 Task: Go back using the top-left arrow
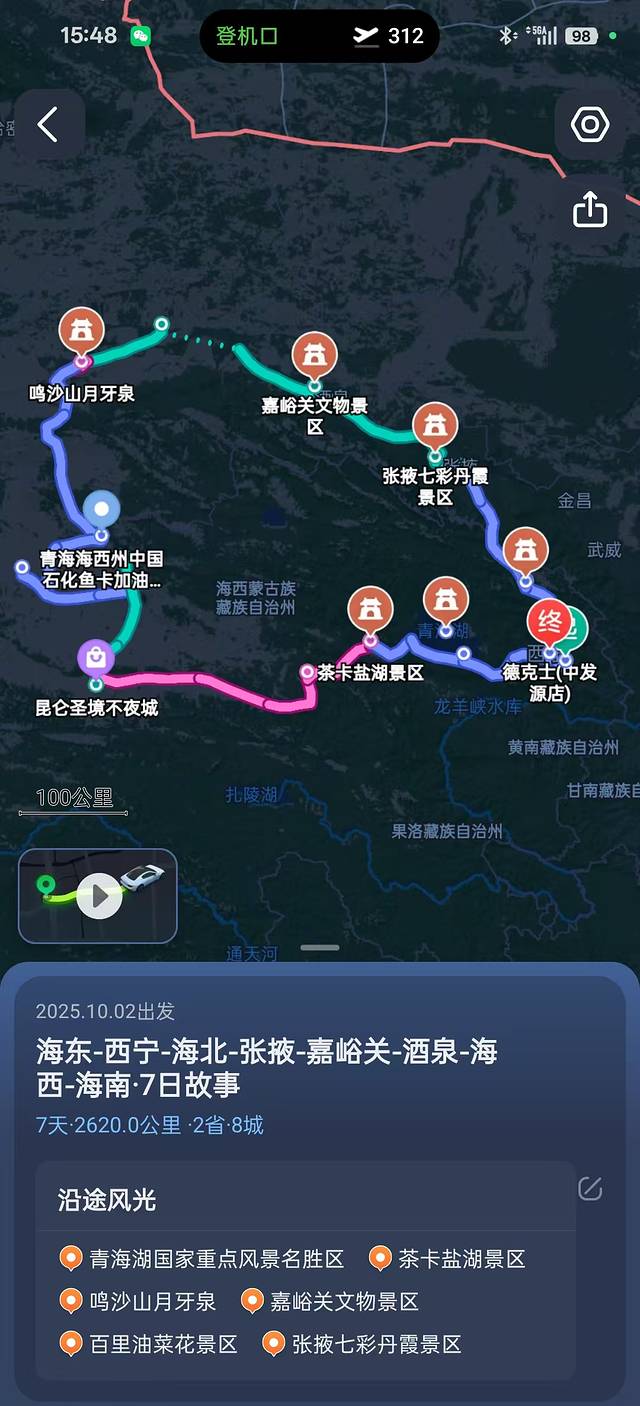tap(48, 125)
